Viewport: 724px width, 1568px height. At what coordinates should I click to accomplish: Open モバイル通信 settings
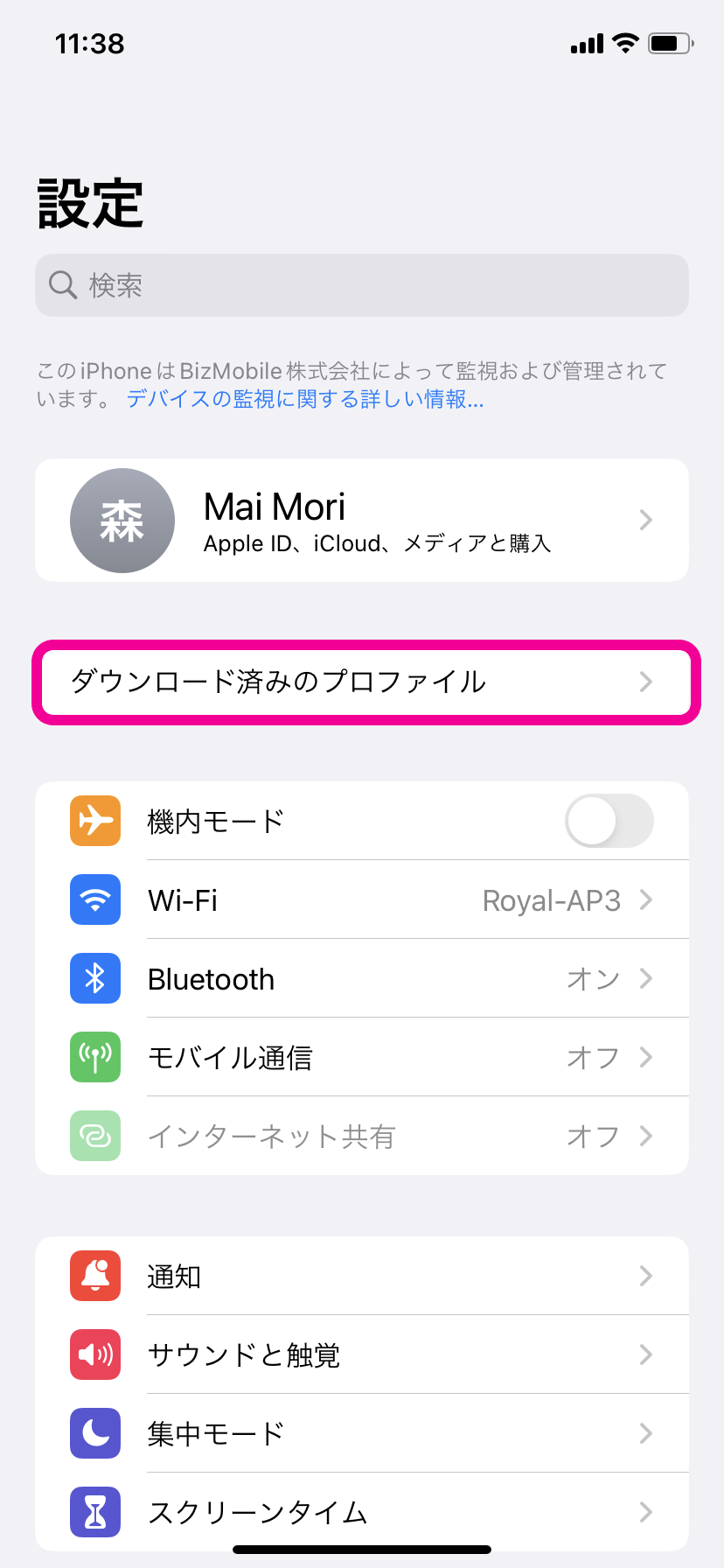pos(362,1058)
